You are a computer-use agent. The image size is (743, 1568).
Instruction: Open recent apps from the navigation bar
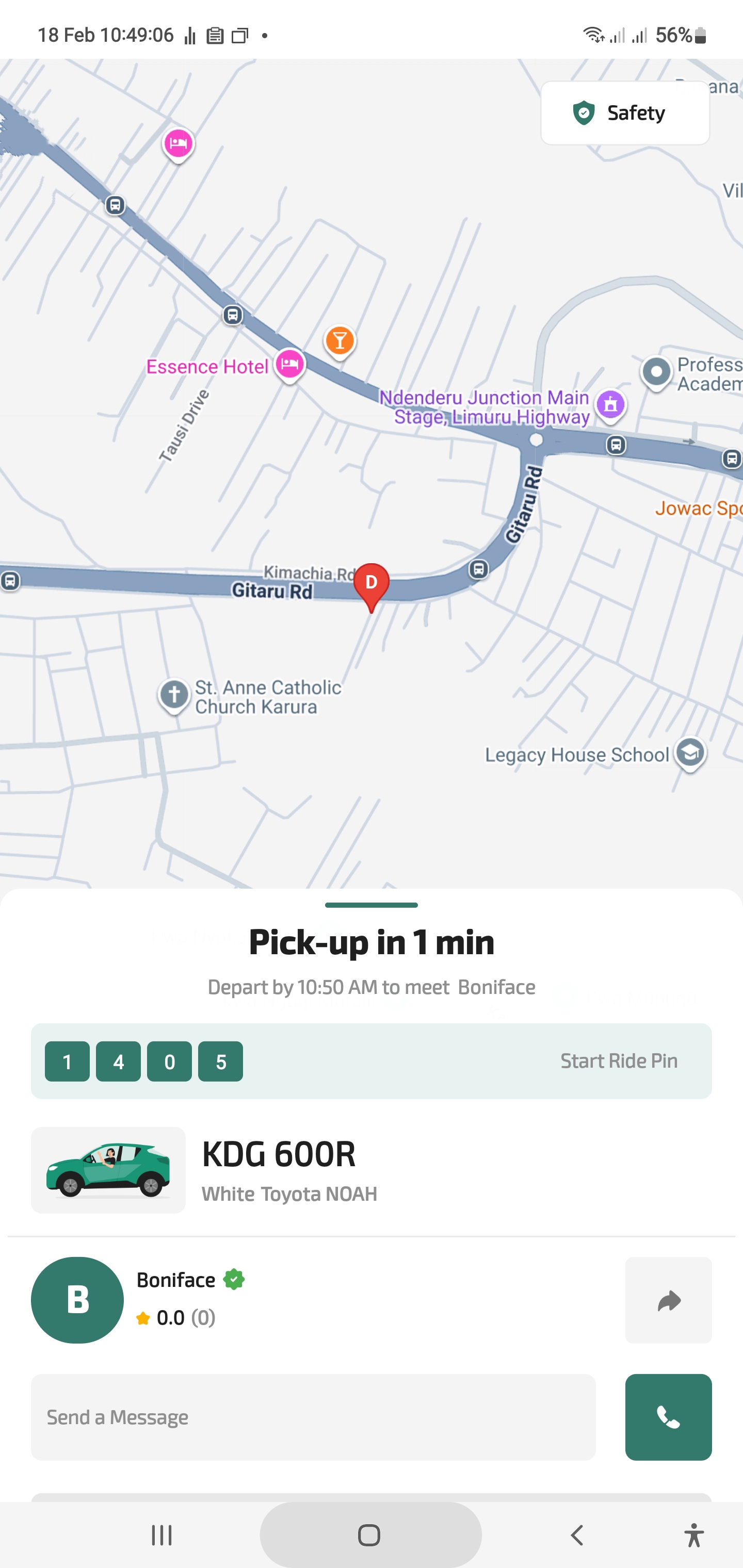point(162,1535)
